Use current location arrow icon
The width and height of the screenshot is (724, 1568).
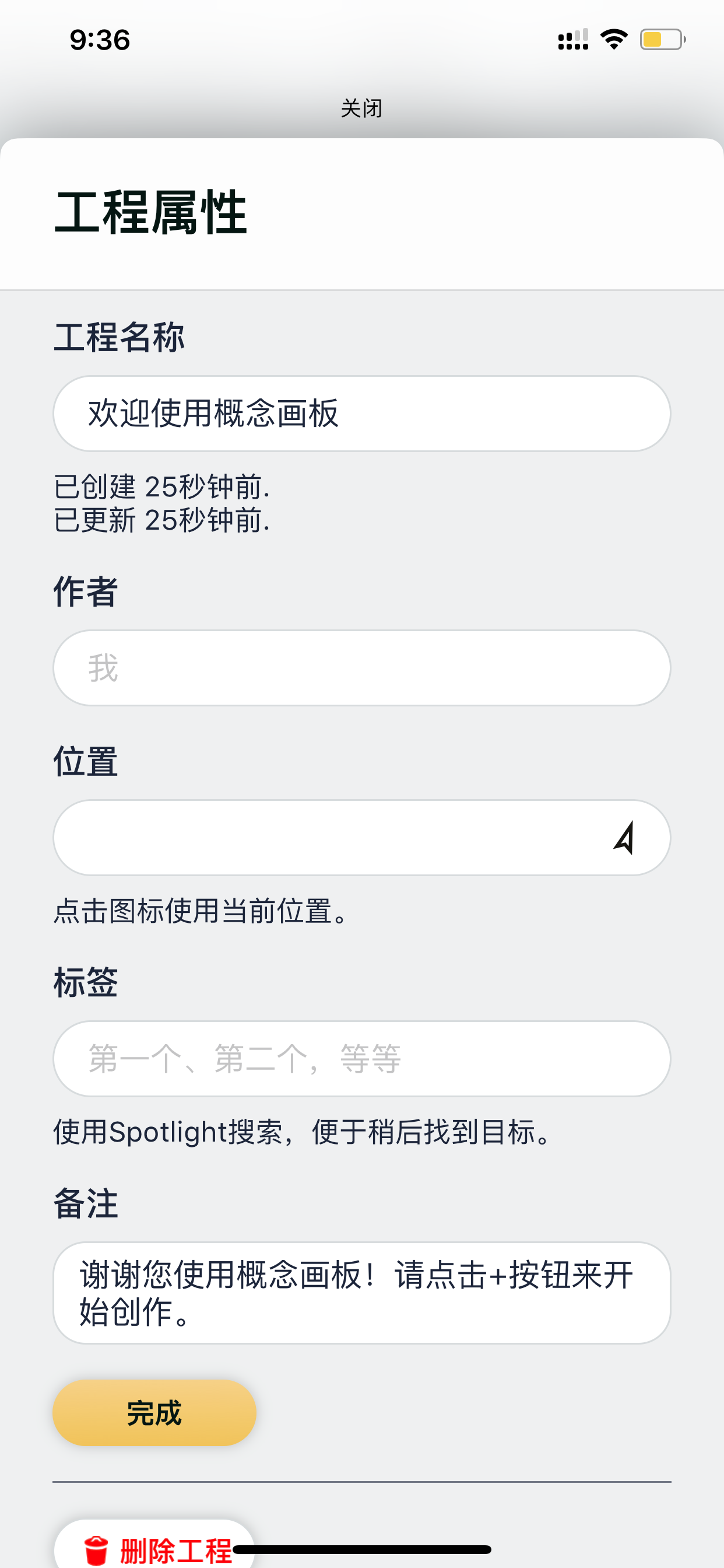pos(625,838)
